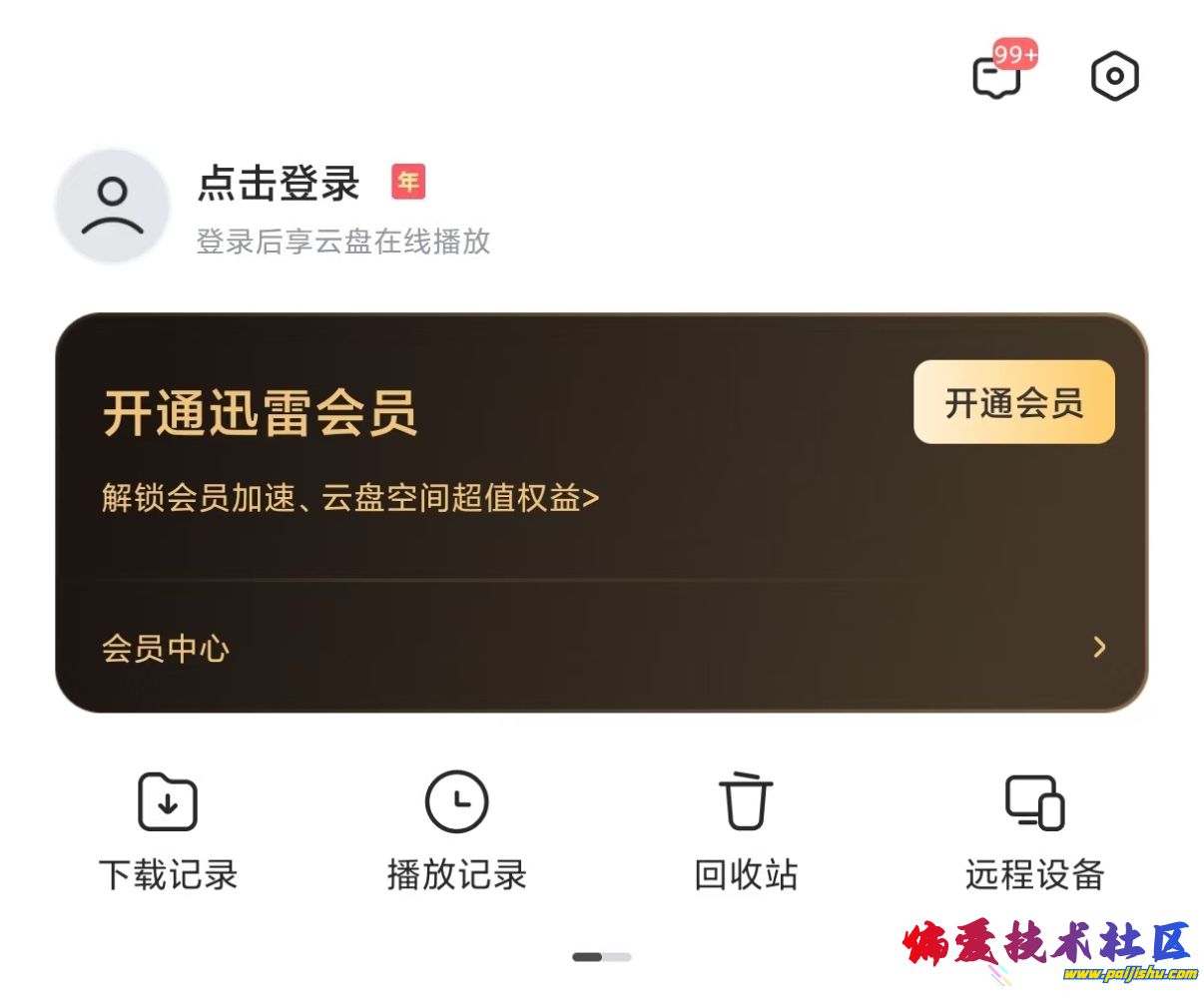Open the 会员中心 row
Screen dimensions: 1204x998
(601, 648)
